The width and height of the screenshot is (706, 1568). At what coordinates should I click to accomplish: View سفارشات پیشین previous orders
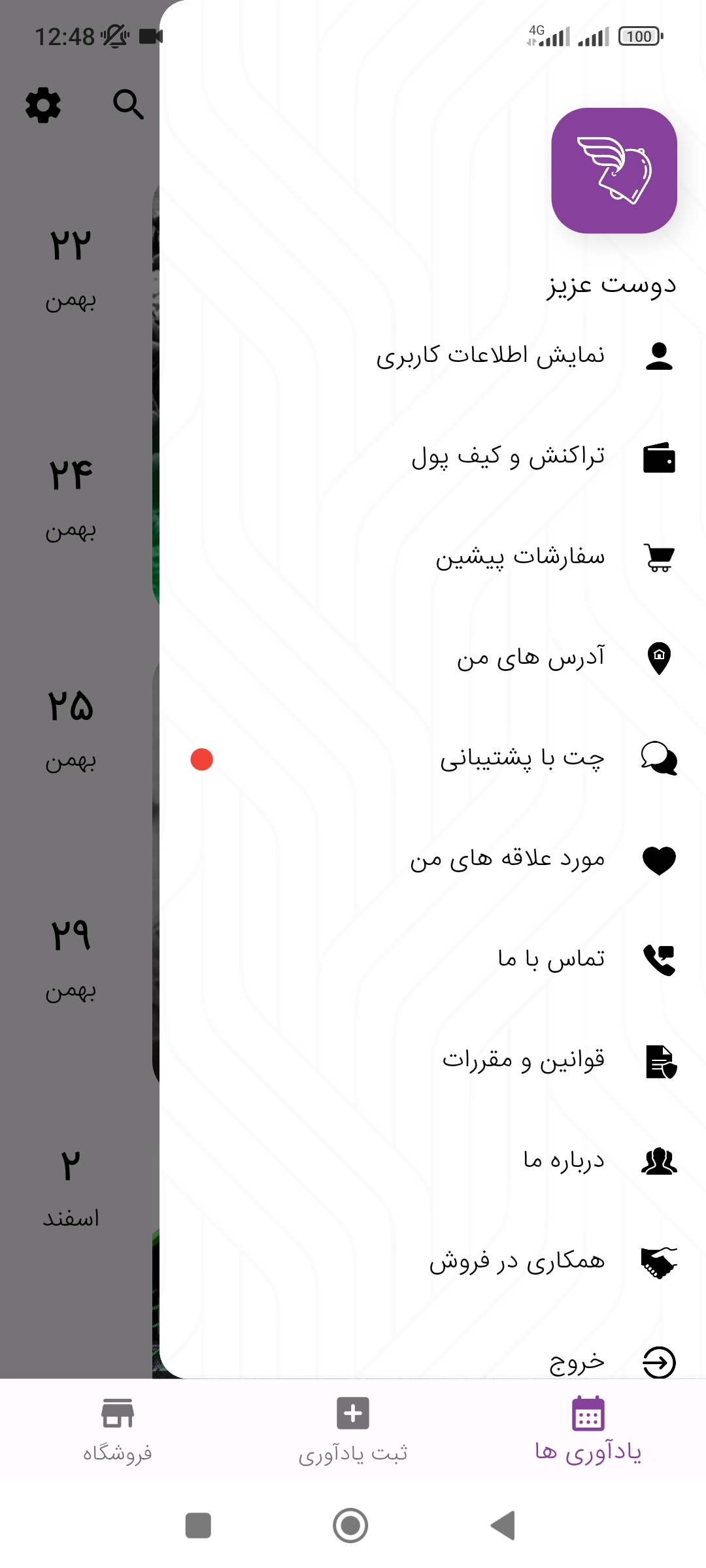433,557
